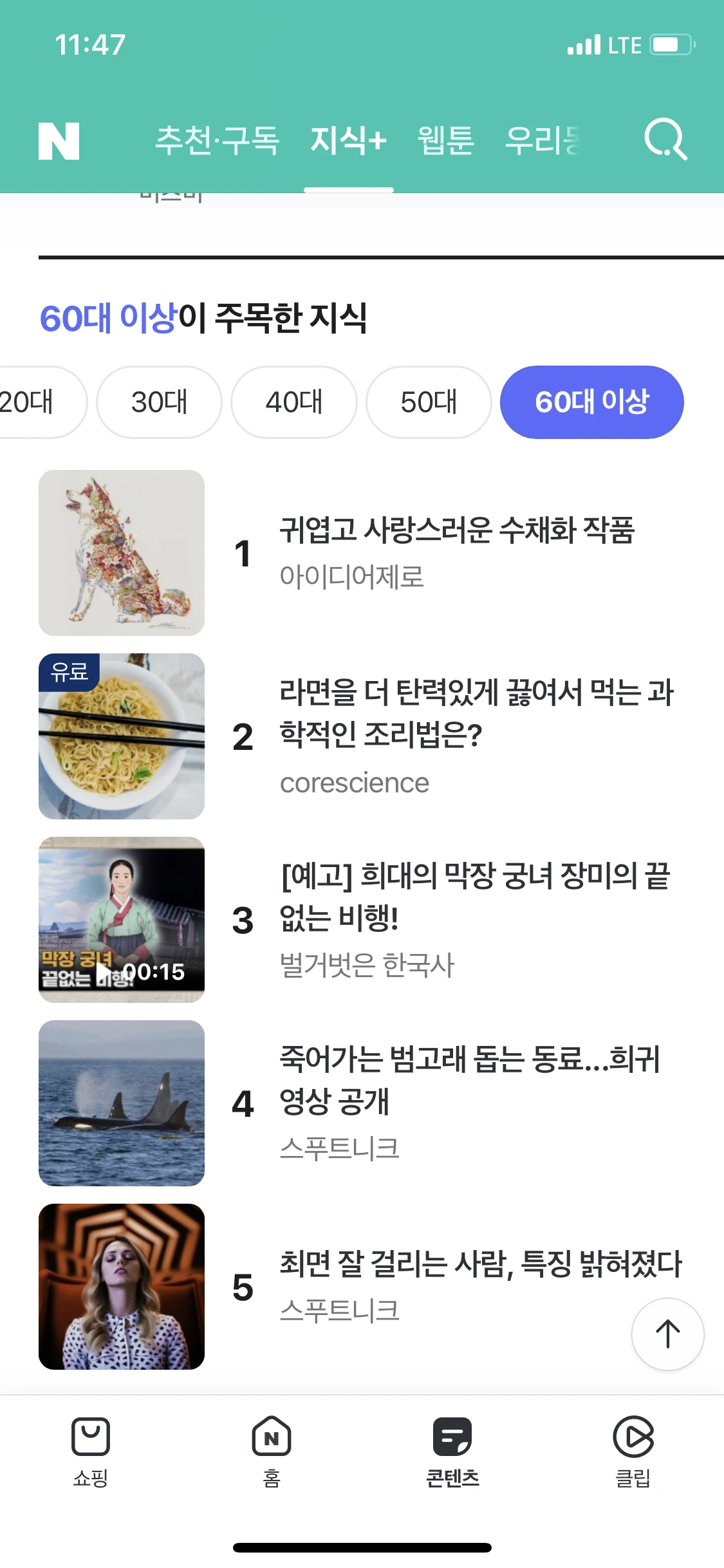
Task: Tap the Naver N logo
Action: (59, 140)
